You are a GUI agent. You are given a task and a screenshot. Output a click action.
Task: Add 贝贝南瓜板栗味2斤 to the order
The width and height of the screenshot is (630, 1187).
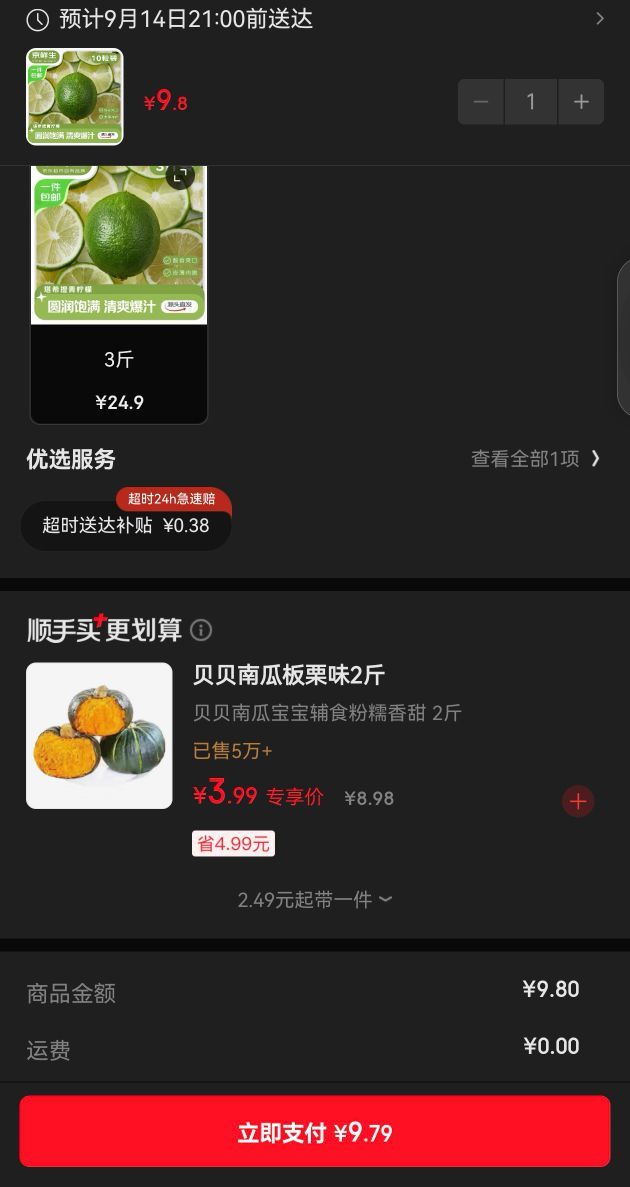click(579, 802)
